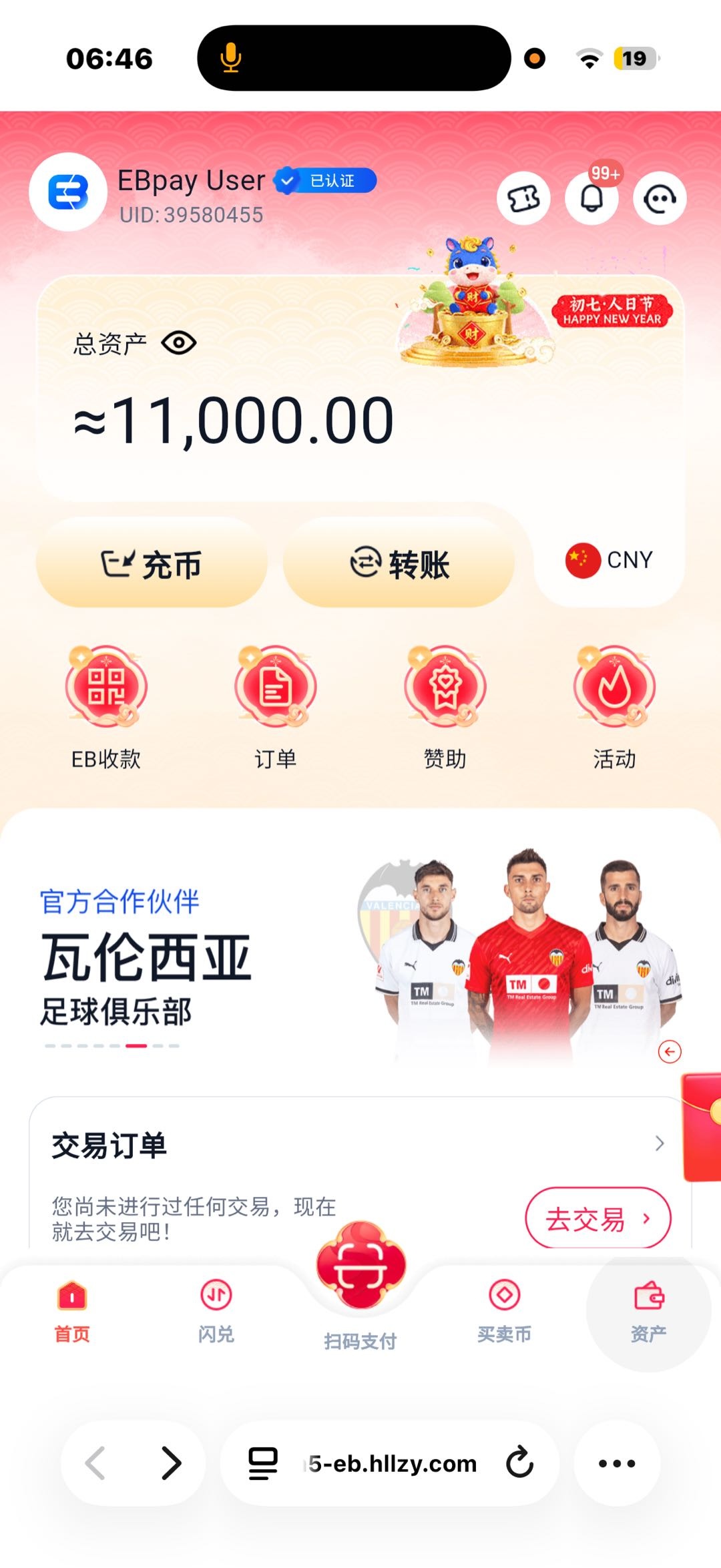Change the CNY currency selector
Image resolution: width=721 pixels, height=1568 pixels.
tap(609, 560)
